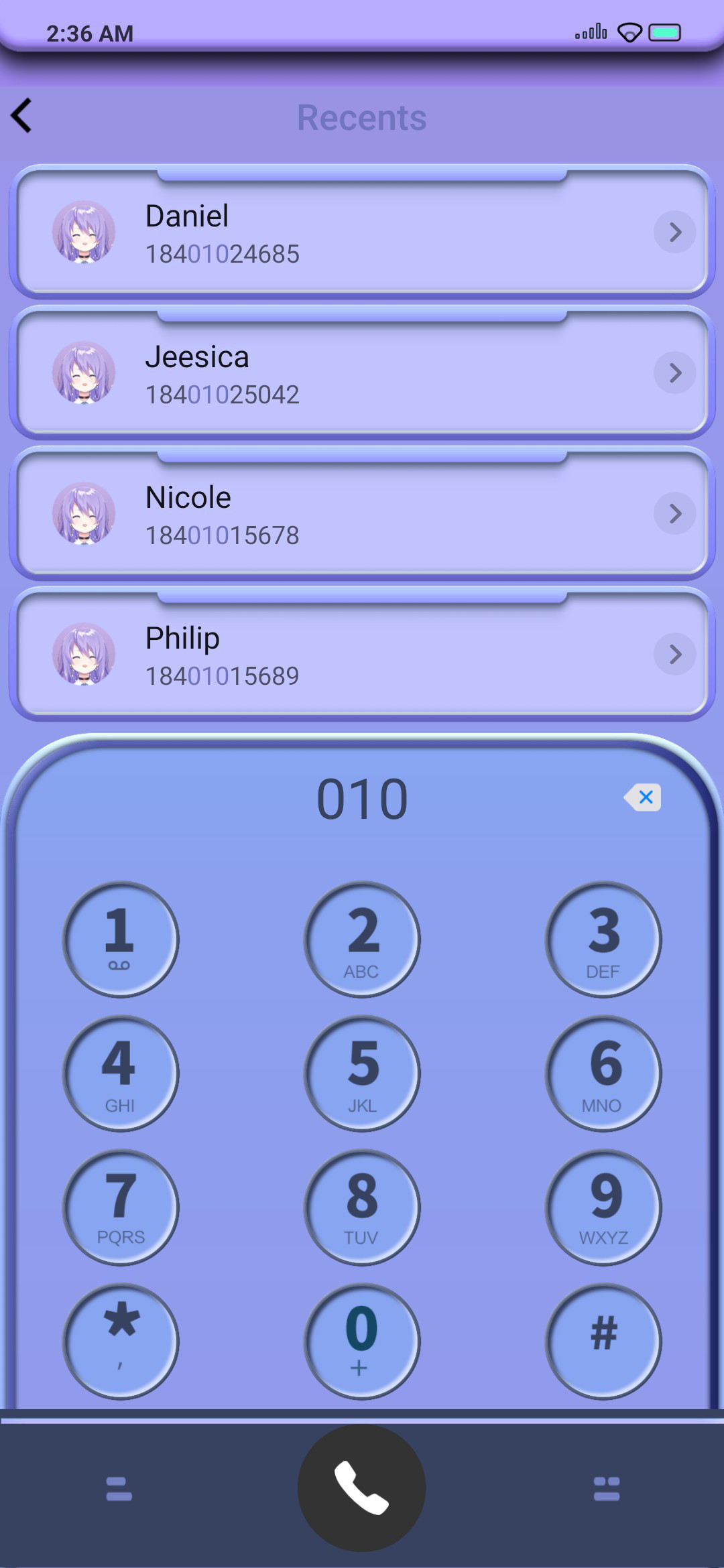This screenshot has width=724, height=1568.
Task: Tap the star key
Action: point(121,1342)
